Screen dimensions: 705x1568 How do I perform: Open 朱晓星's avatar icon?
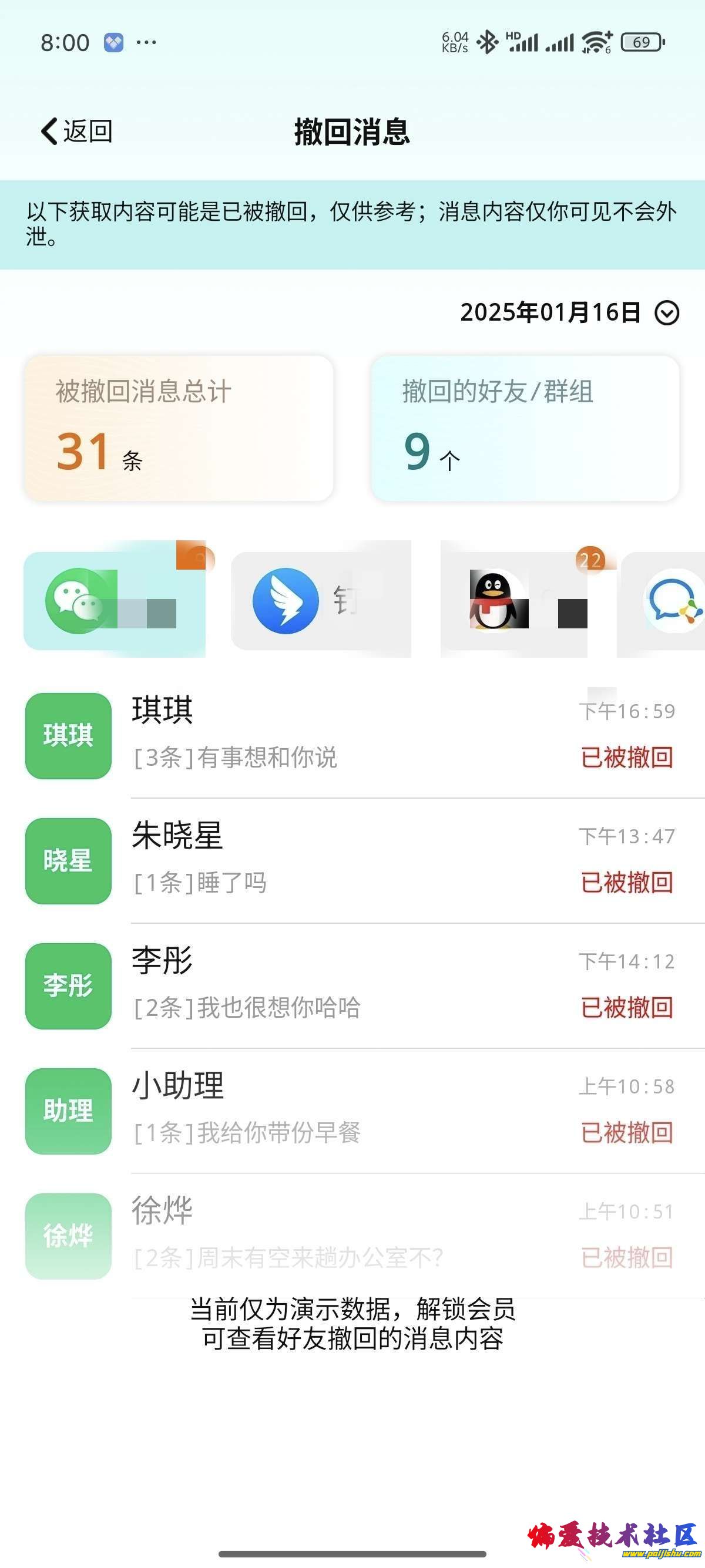(68, 862)
